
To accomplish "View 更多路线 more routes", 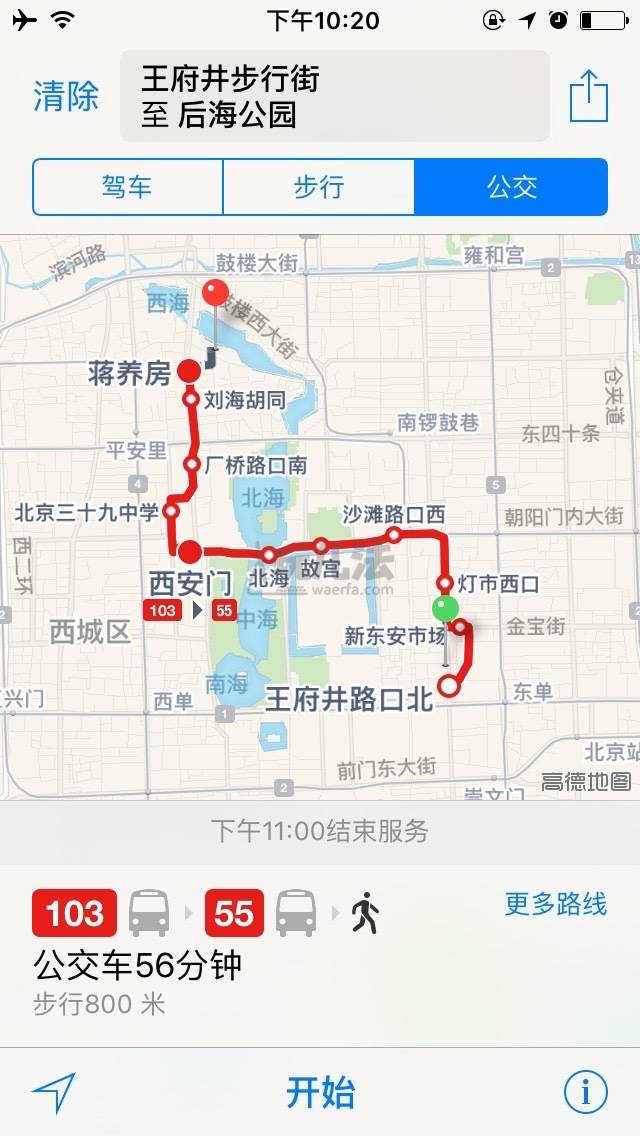I will (x=556, y=904).
